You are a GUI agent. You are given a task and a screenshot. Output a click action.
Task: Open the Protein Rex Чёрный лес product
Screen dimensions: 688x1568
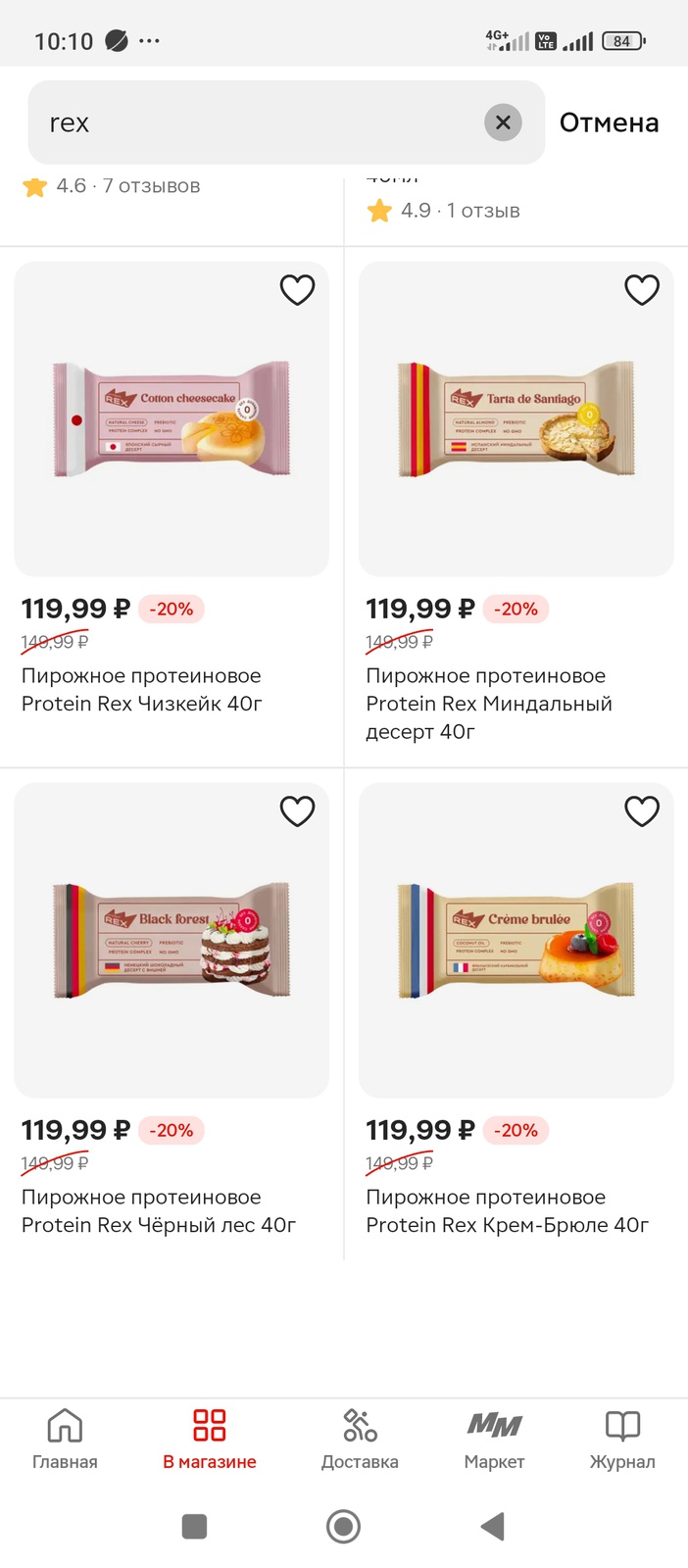click(172, 941)
